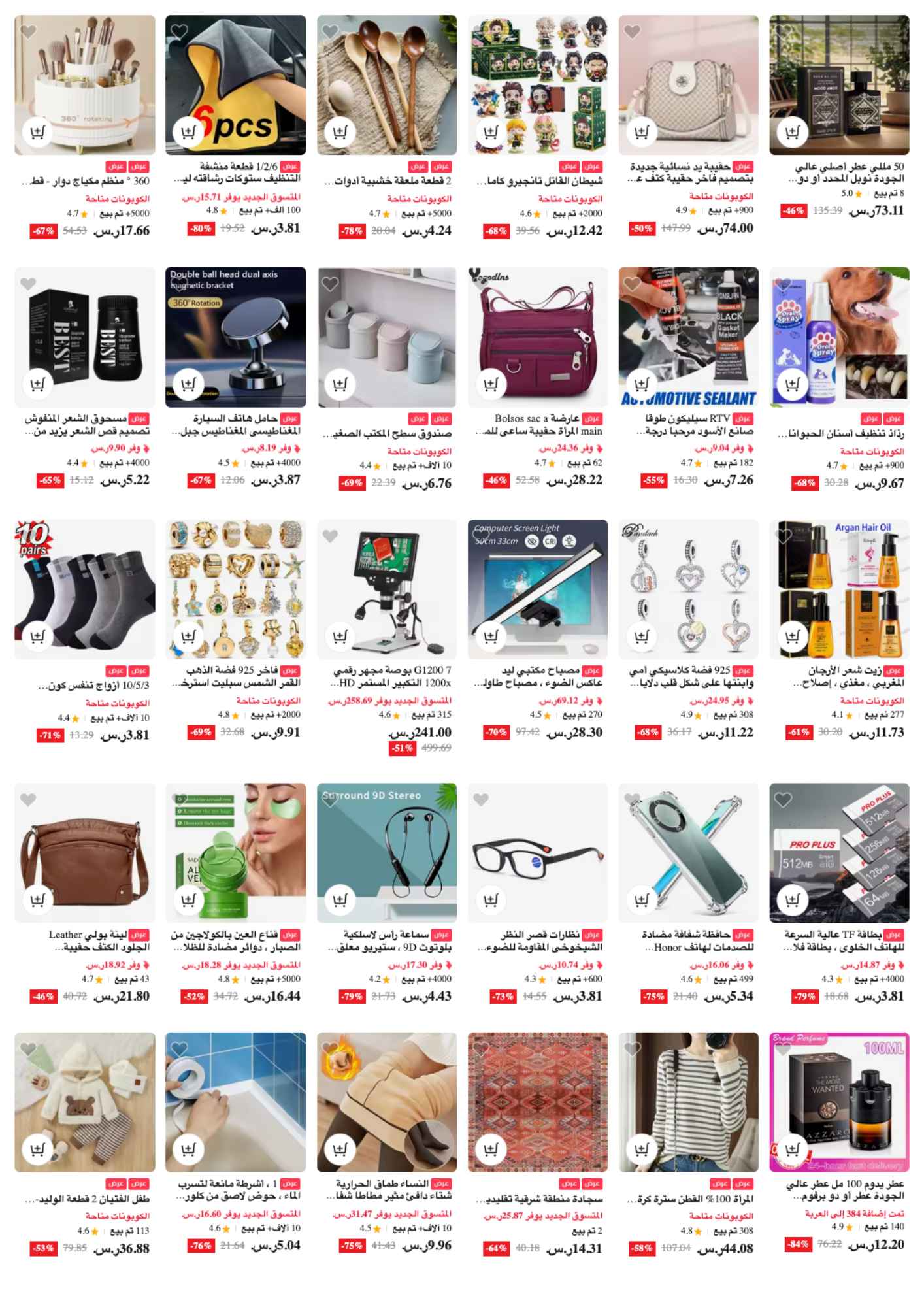This screenshot has width=924, height=1307.
Task: Add the wooden spoons set to cart
Action: [x=340, y=133]
